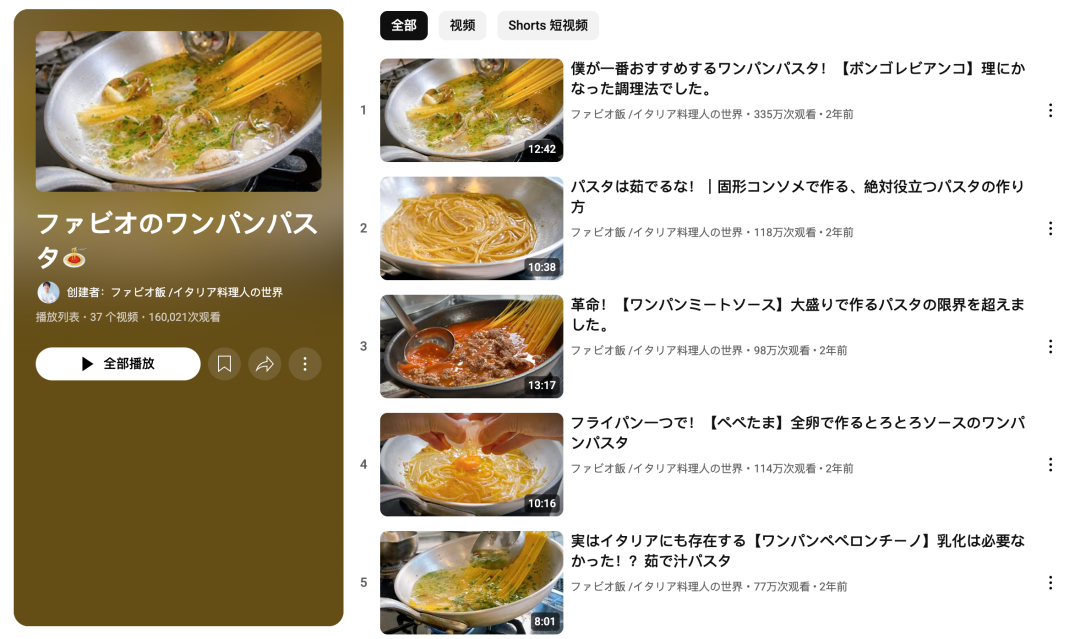Open the 固形コンソメ pasta video
Viewport: 1080px width, 639px height.
tap(797, 197)
